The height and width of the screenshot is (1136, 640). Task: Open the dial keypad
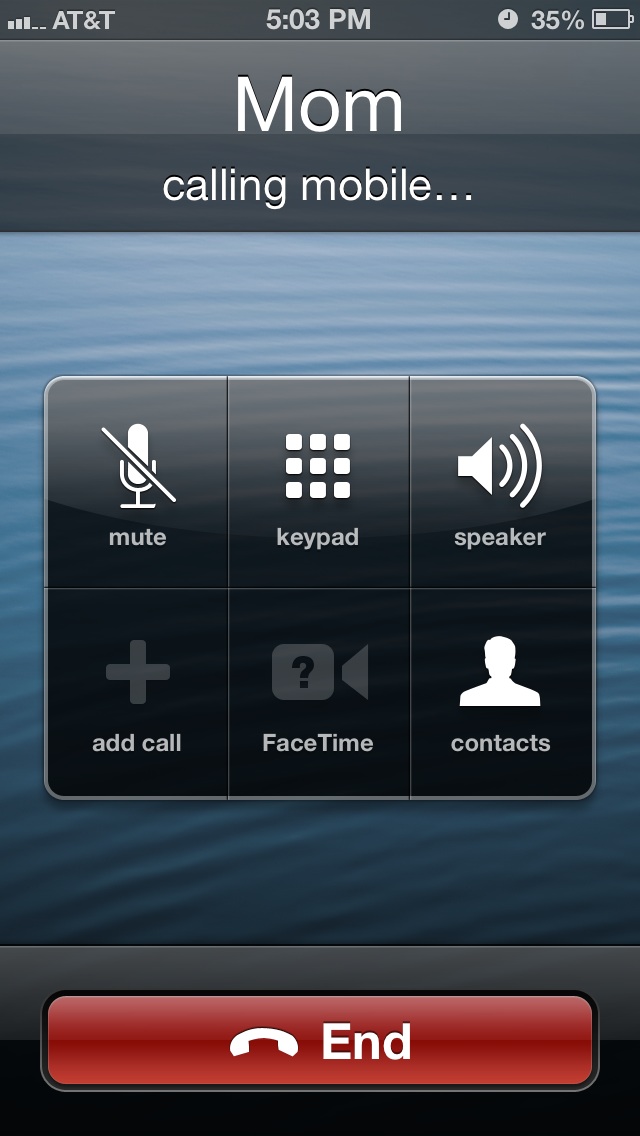tap(318, 483)
